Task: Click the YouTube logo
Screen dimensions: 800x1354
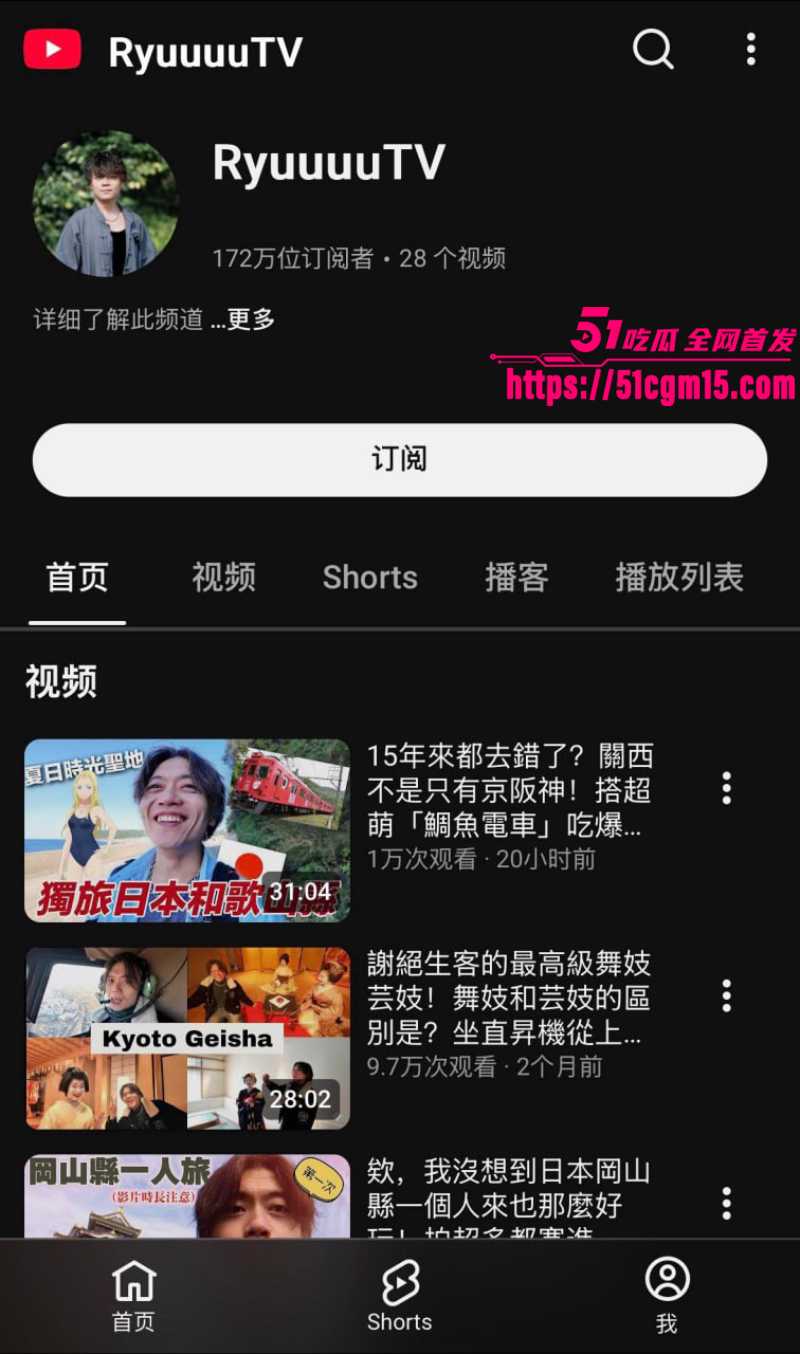Action: 51,49
